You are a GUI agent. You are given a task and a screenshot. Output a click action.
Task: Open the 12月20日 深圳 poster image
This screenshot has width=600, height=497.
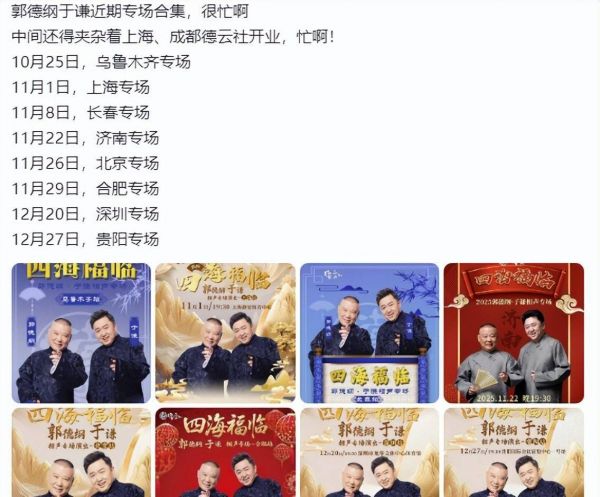coord(369,452)
